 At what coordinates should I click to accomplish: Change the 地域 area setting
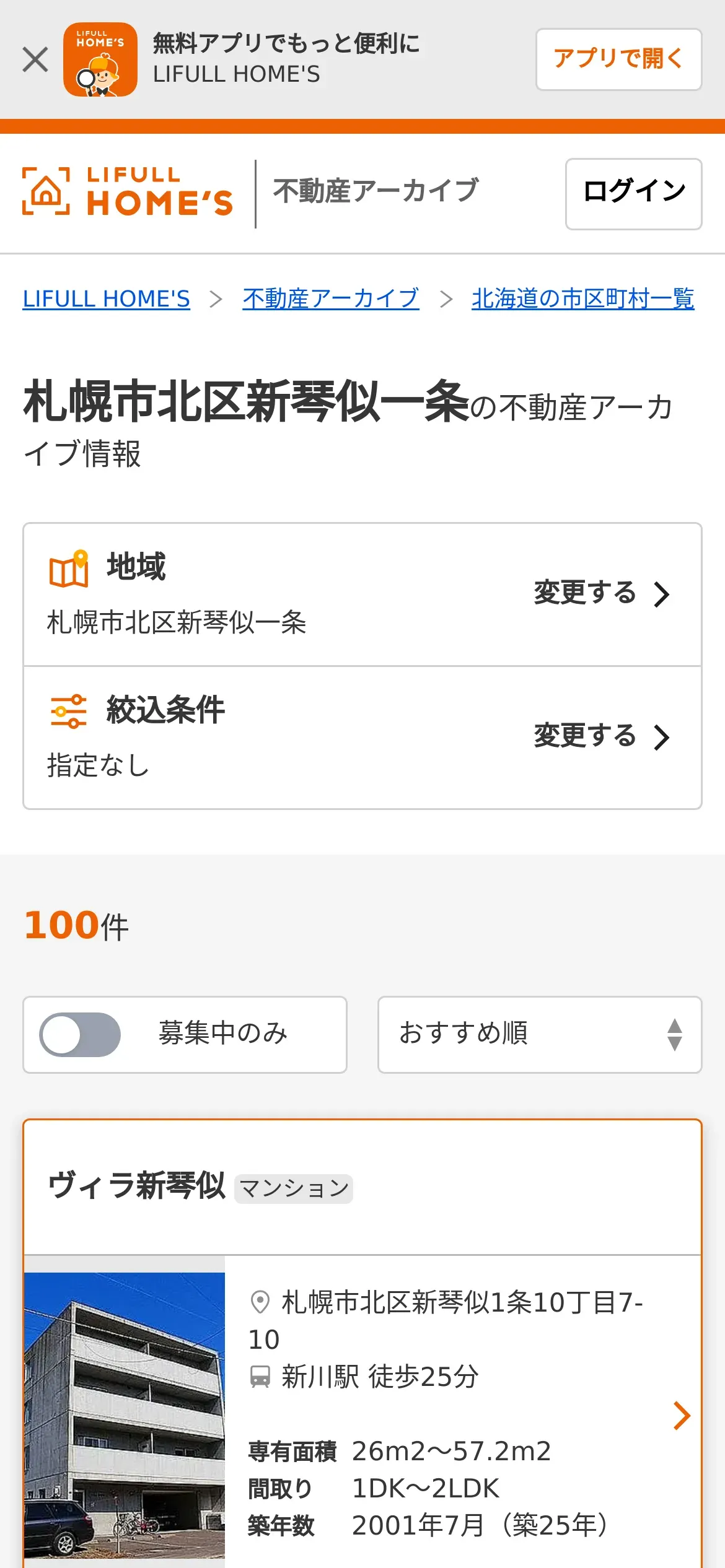click(601, 594)
